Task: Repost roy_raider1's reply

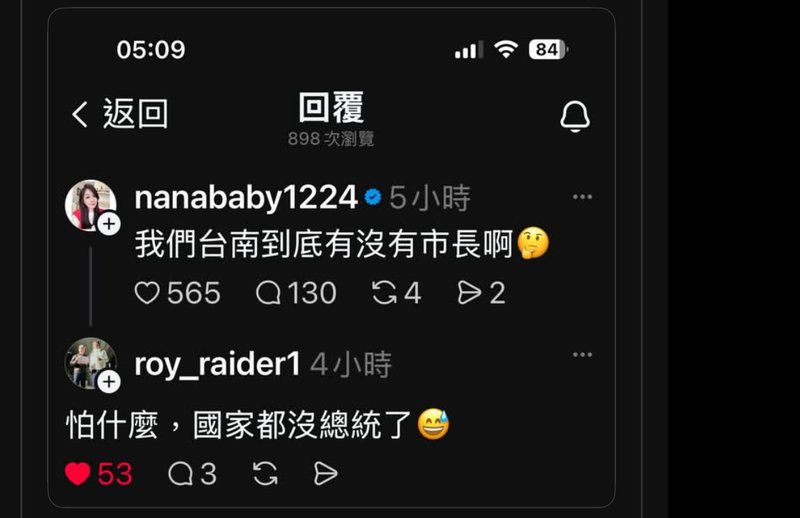Action: [265, 474]
